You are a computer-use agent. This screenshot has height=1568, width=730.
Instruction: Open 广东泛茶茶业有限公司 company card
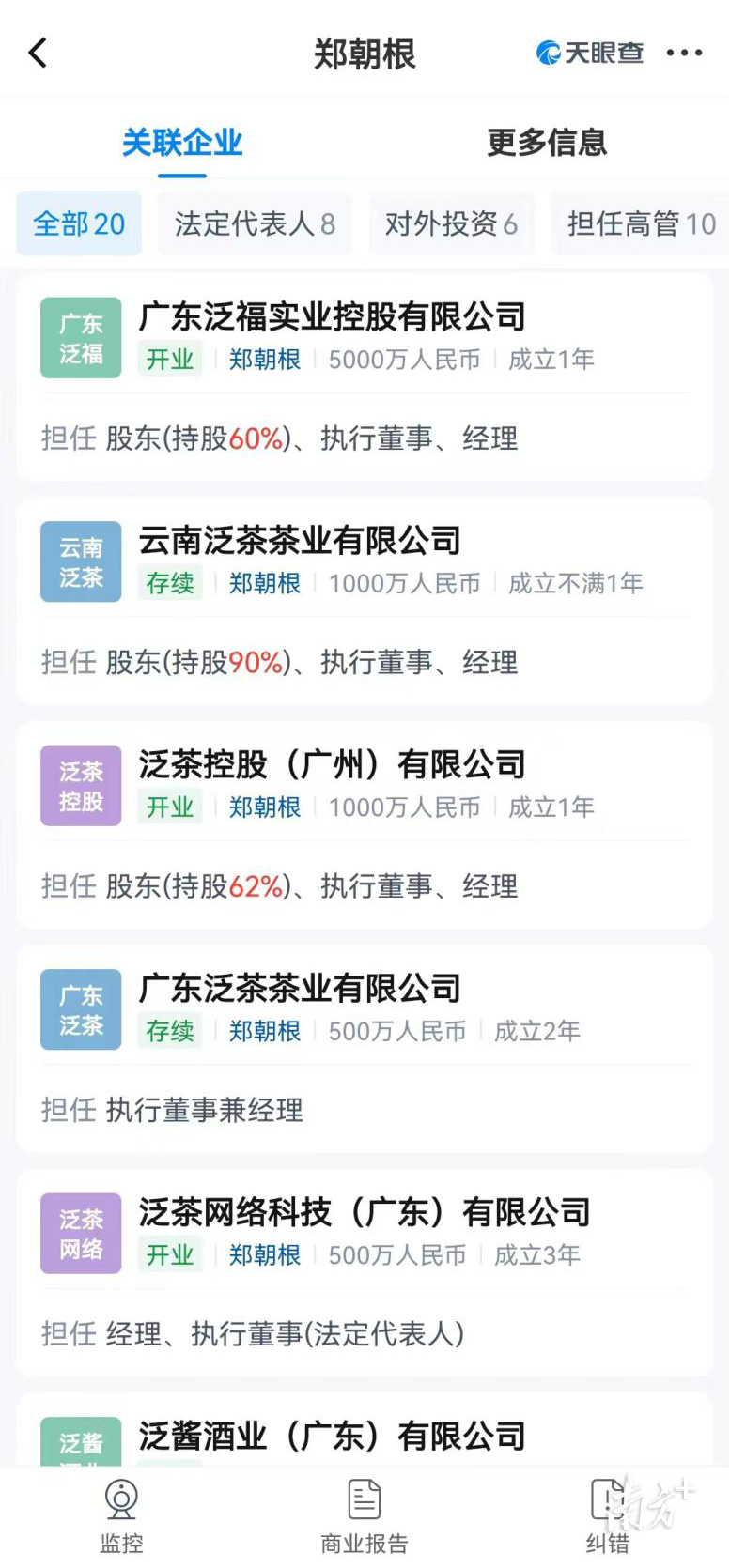coord(300,989)
